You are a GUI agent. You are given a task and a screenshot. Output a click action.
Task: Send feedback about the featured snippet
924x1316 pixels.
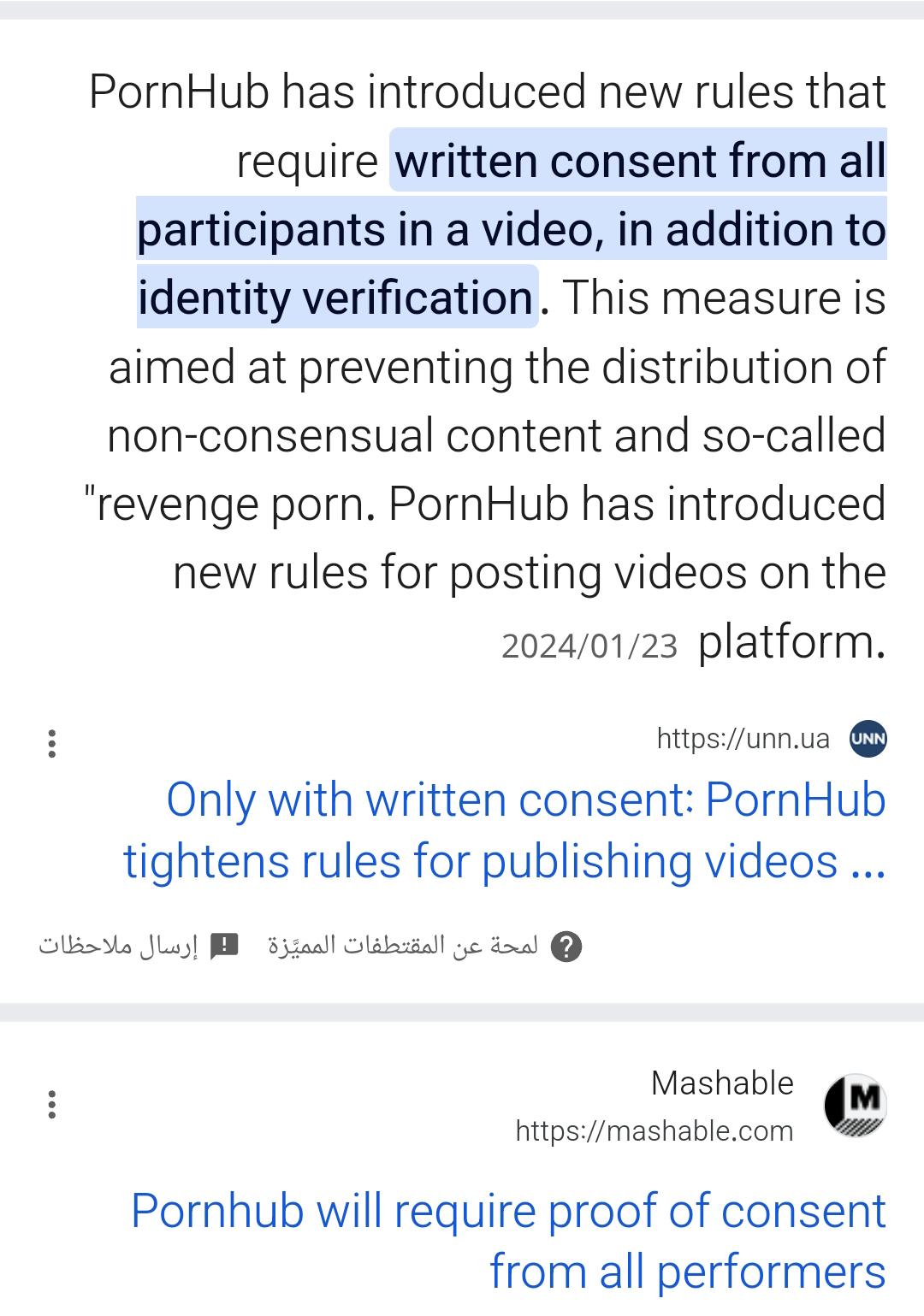(x=139, y=946)
